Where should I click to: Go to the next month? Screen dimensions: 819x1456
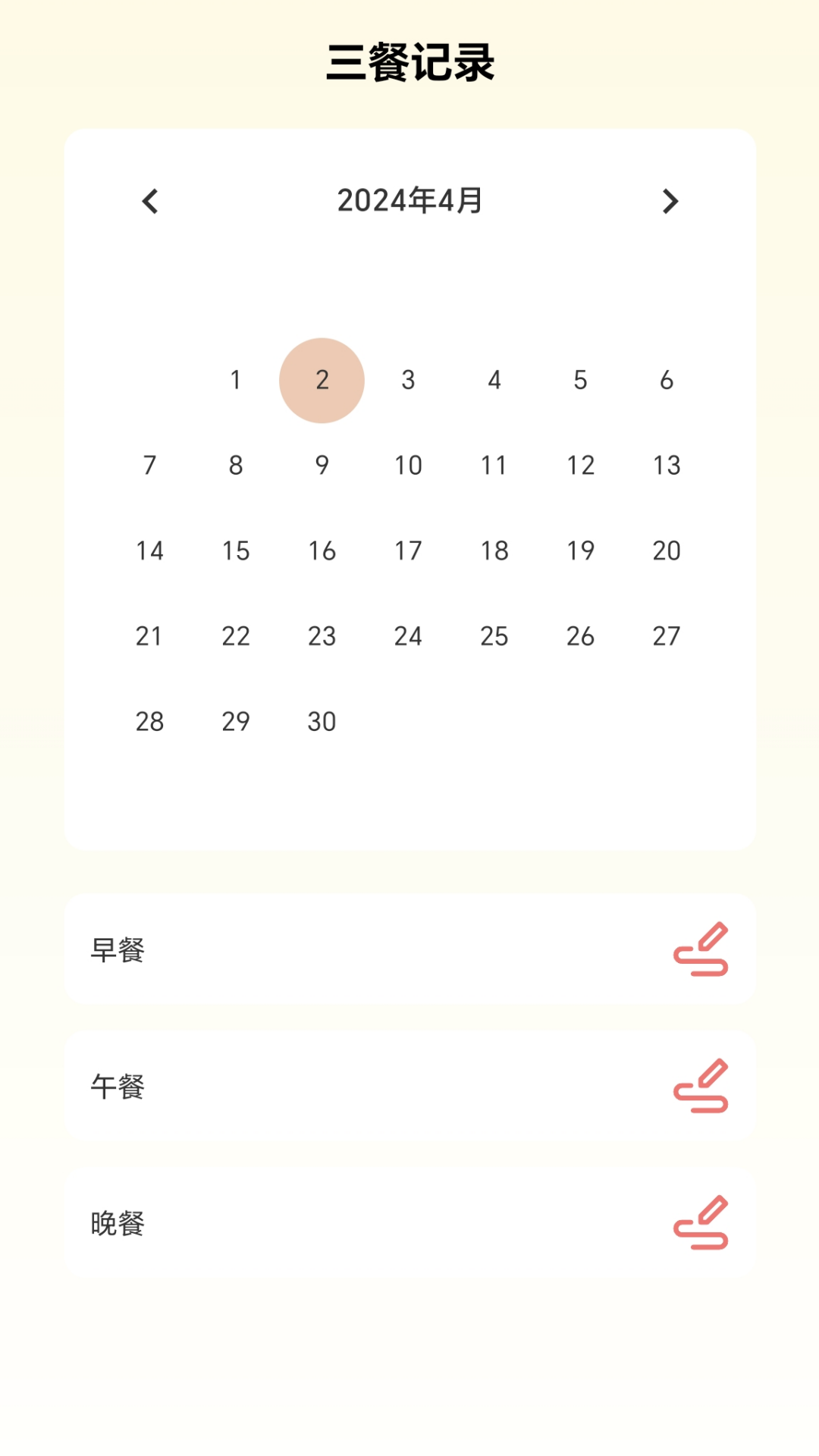click(x=670, y=202)
